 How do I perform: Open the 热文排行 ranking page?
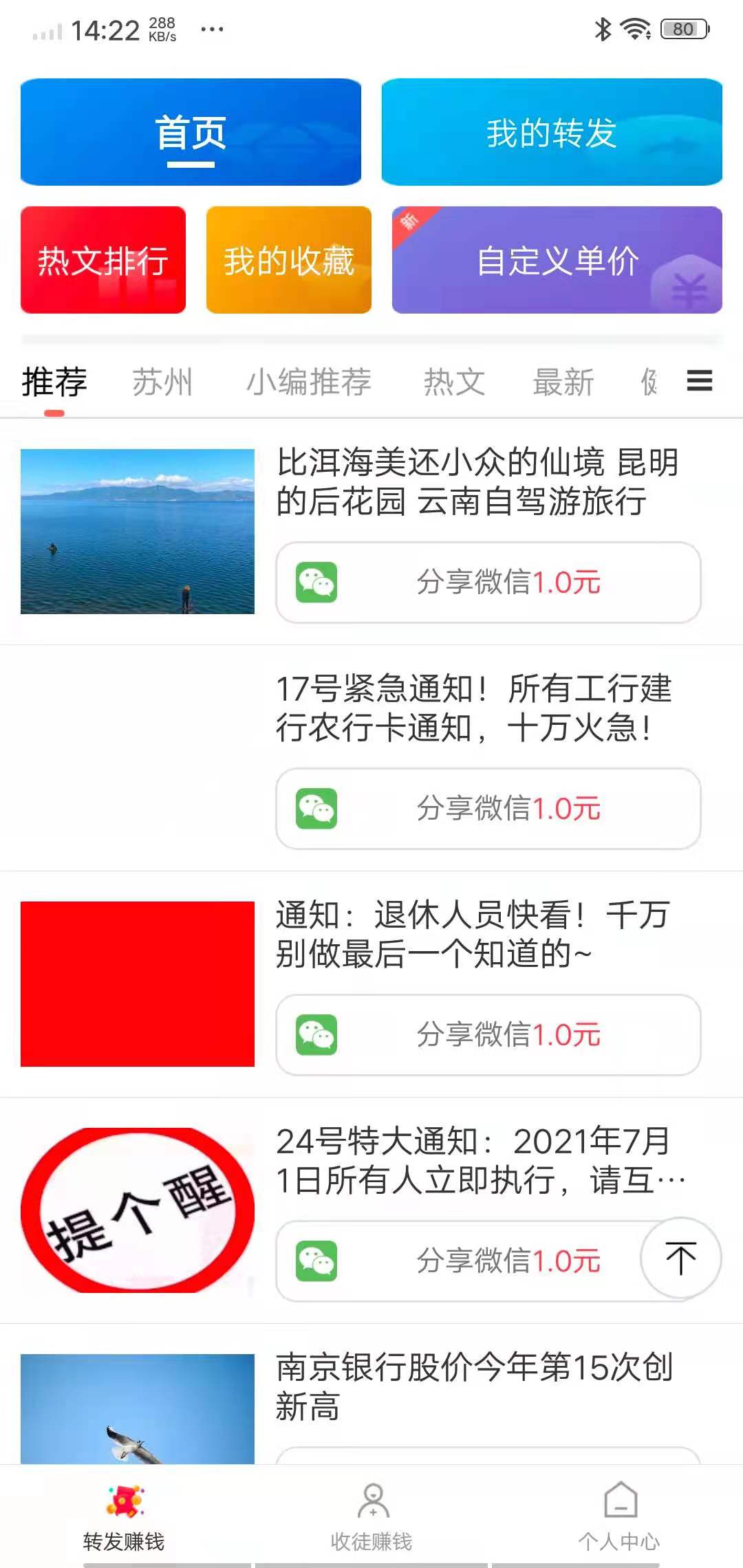103,260
